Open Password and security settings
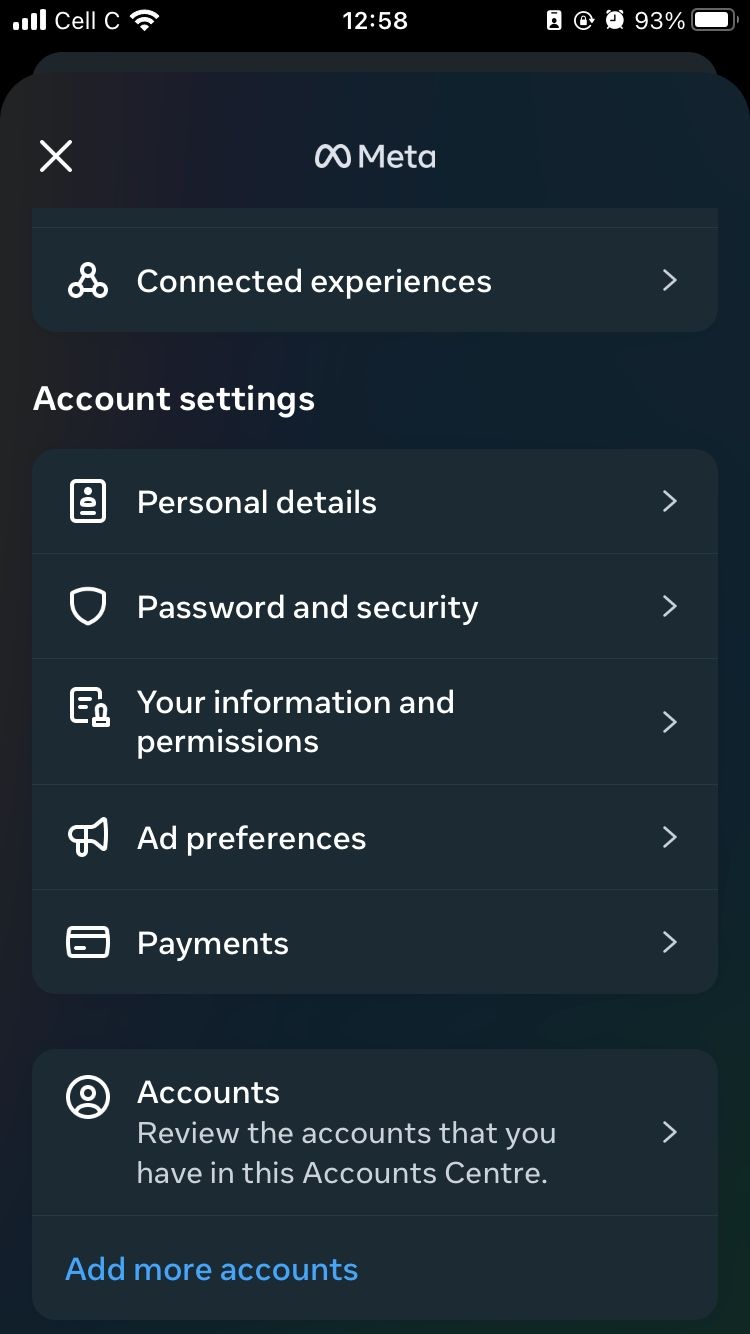 coord(307,606)
